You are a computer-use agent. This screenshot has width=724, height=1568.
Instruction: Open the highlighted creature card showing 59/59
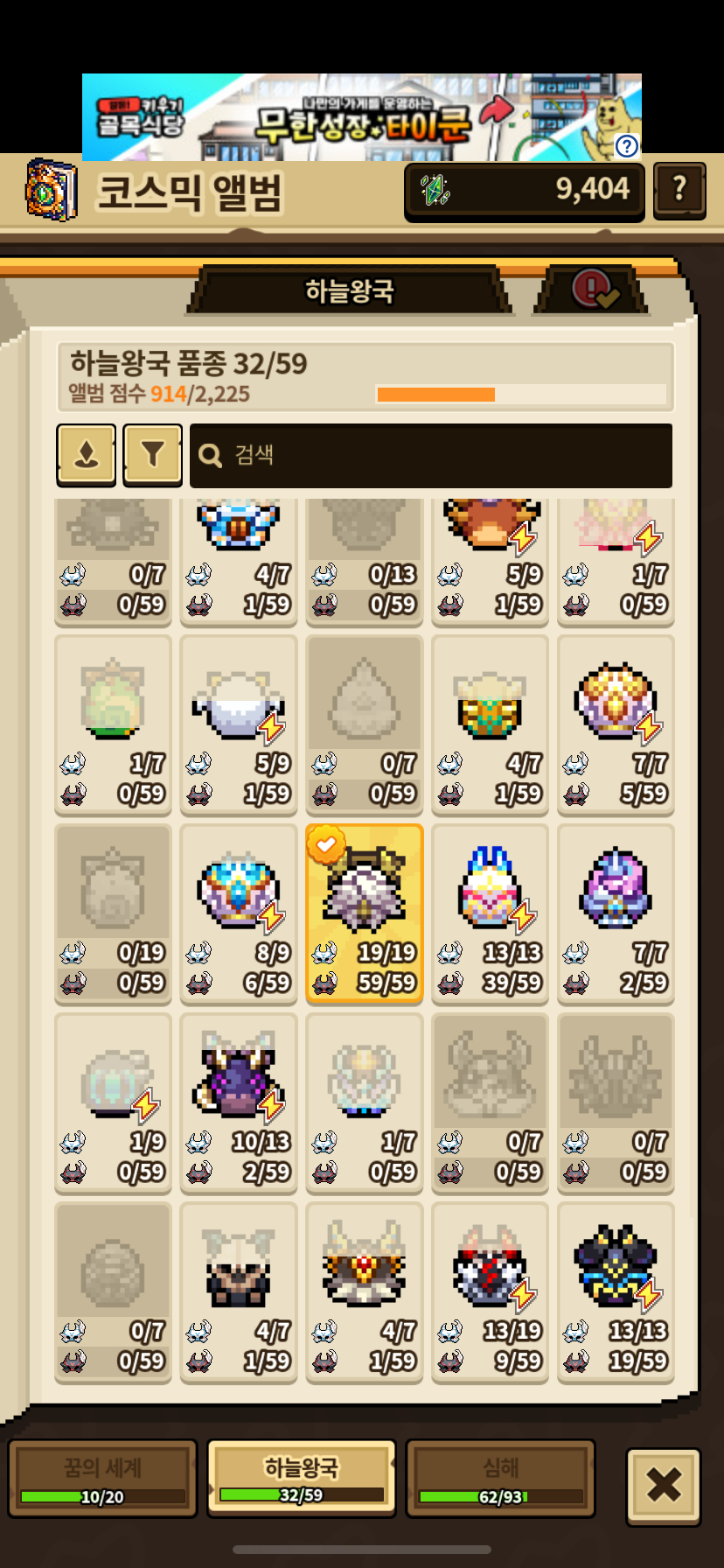(x=364, y=913)
